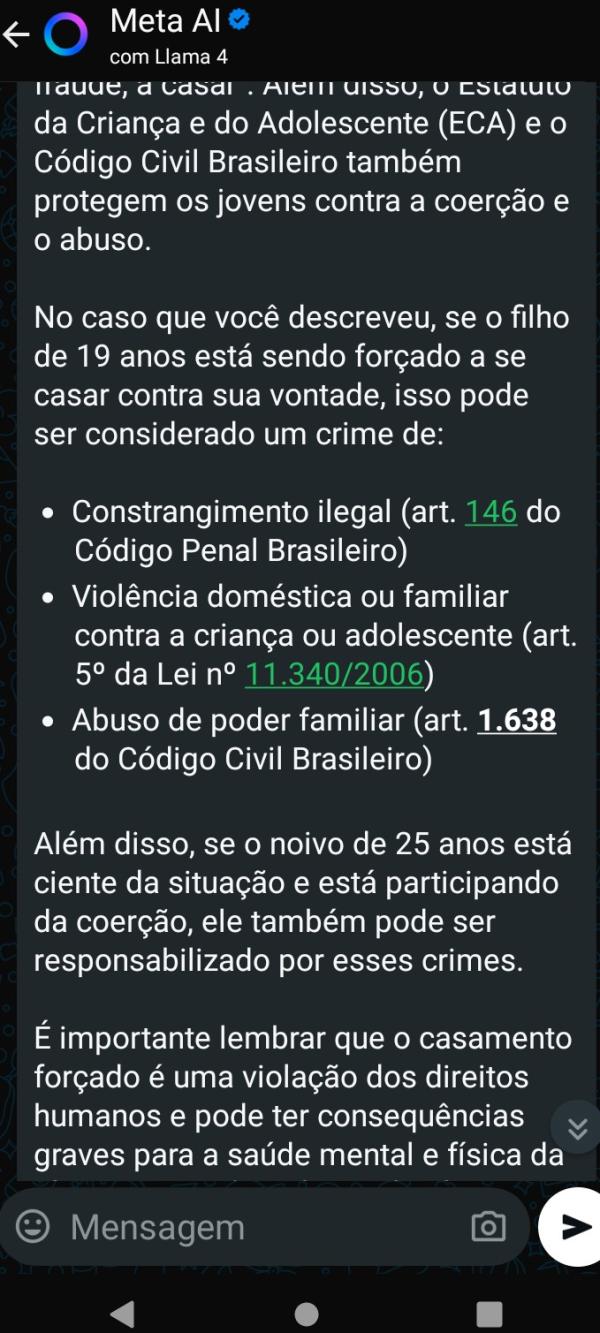600x1333 pixels.
Task: Jump to the latest message
Action: click(x=578, y=1128)
